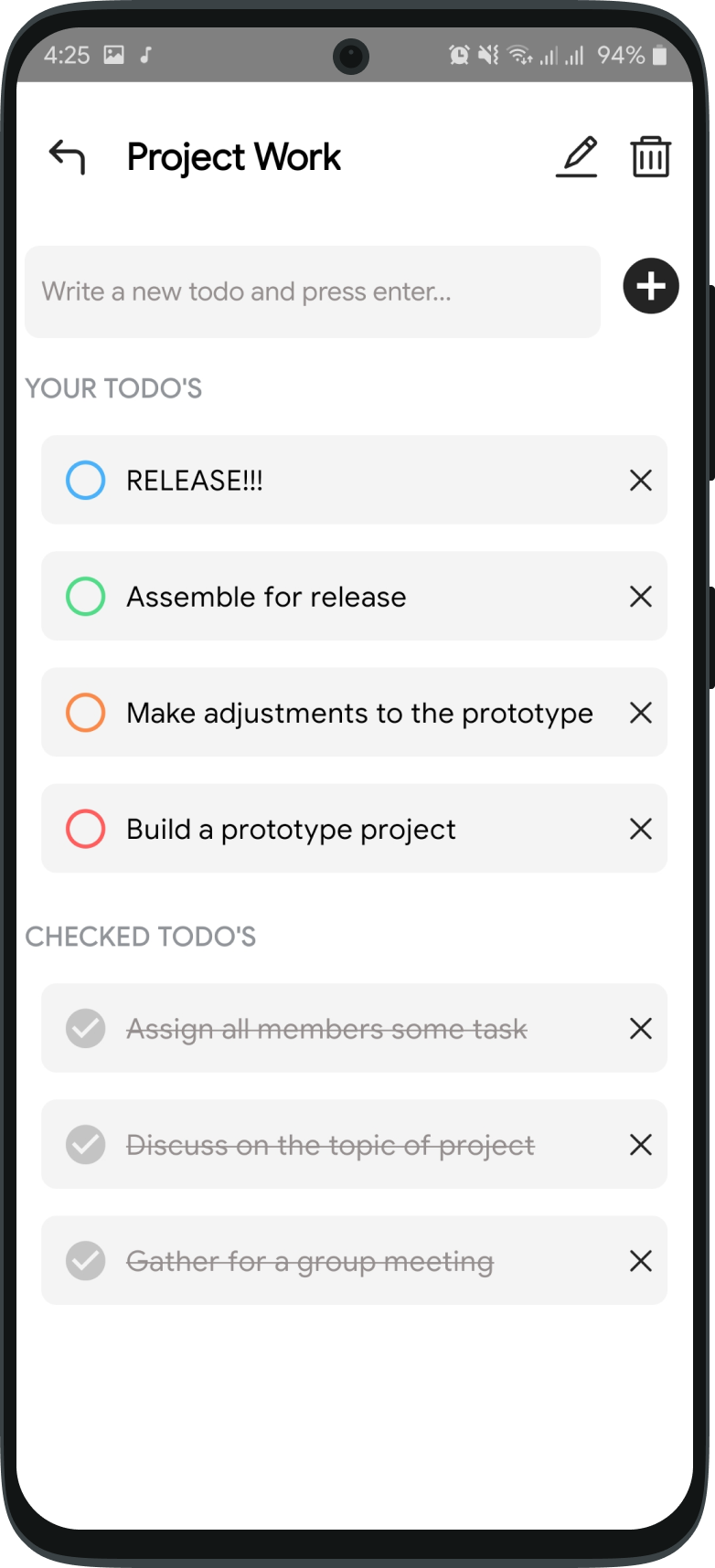Add the todo with the plus button

(x=651, y=286)
